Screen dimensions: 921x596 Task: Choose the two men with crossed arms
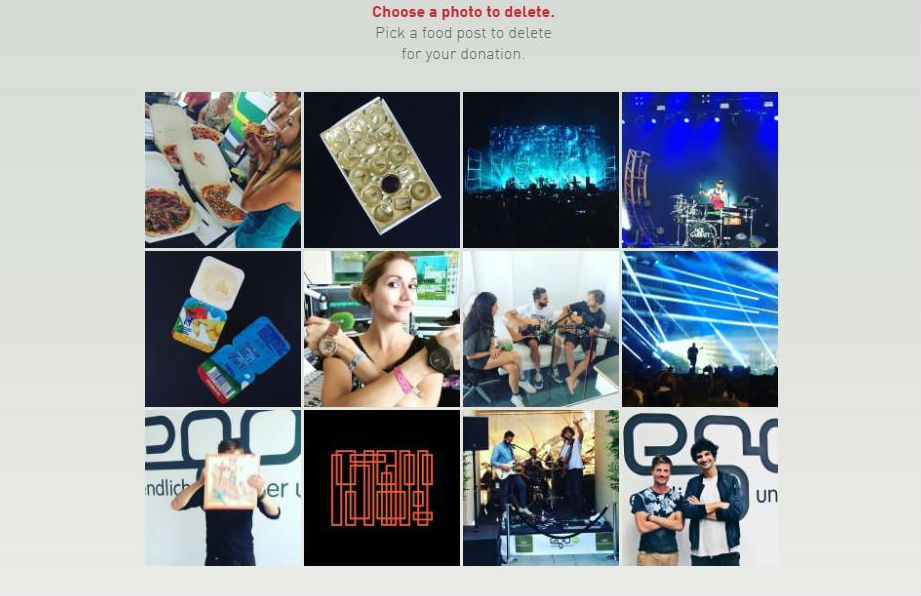tap(699, 487)
